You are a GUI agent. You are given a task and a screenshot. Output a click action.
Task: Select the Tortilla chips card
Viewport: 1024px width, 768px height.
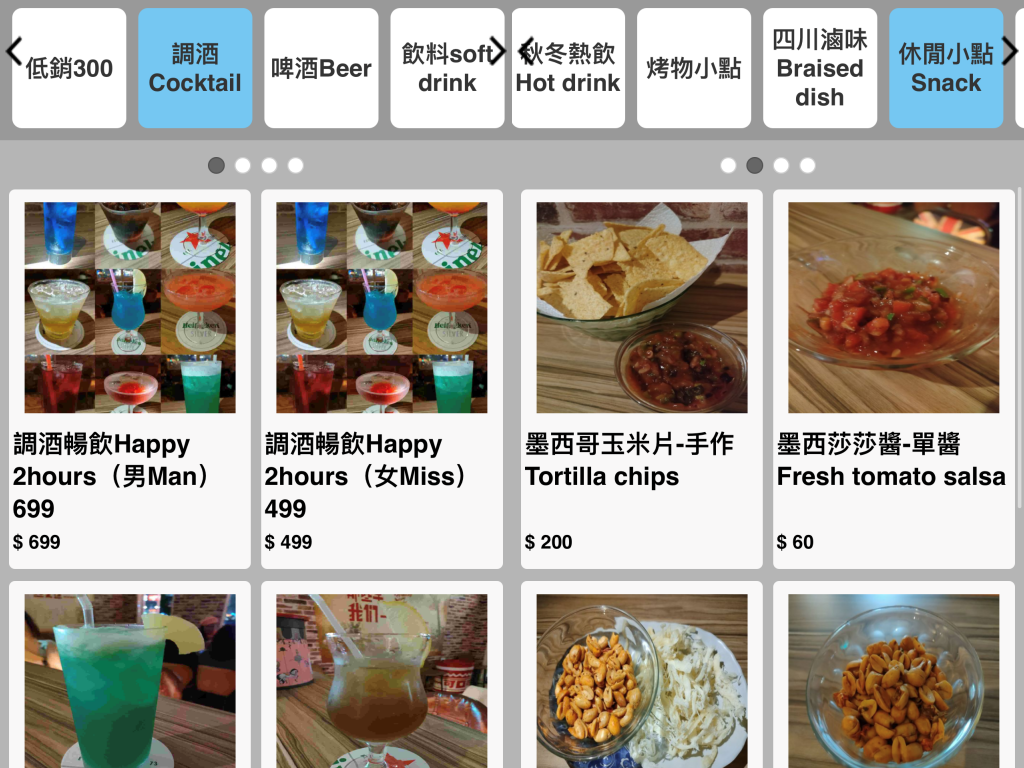coord(642,378)
